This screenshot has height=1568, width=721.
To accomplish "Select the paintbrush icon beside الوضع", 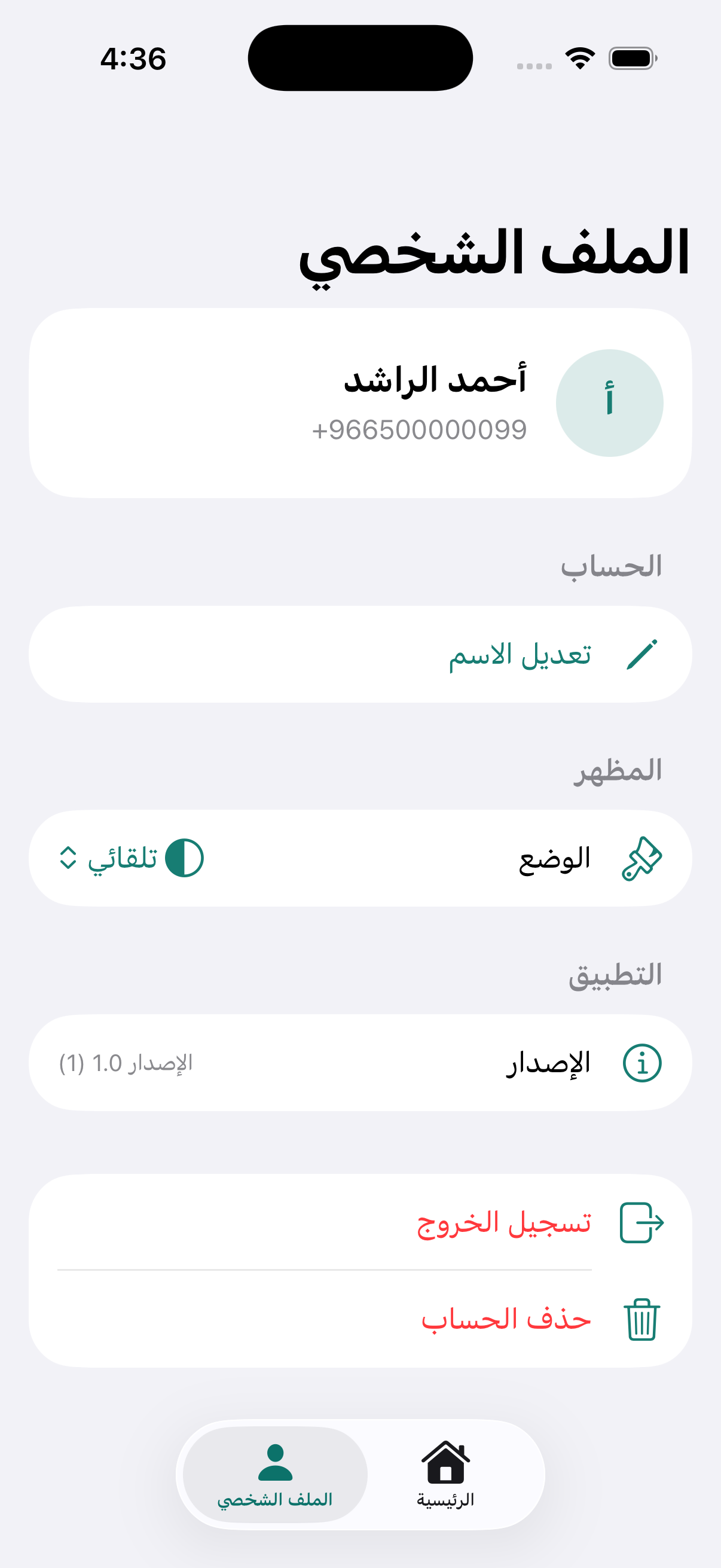I will coord(643,857).
